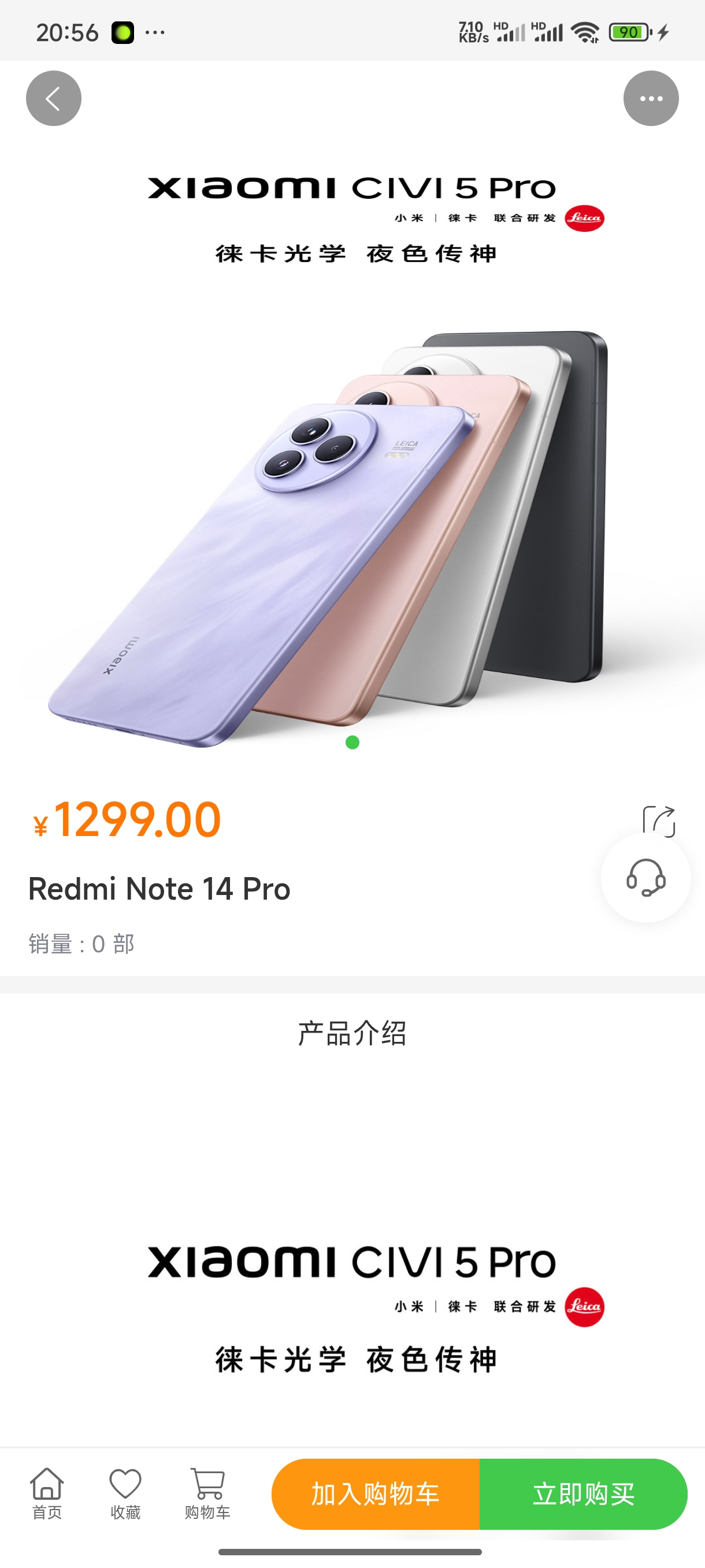Open the 购物车 shopping cart
Screen dimensions: 705x1568
coord(207,1493)
